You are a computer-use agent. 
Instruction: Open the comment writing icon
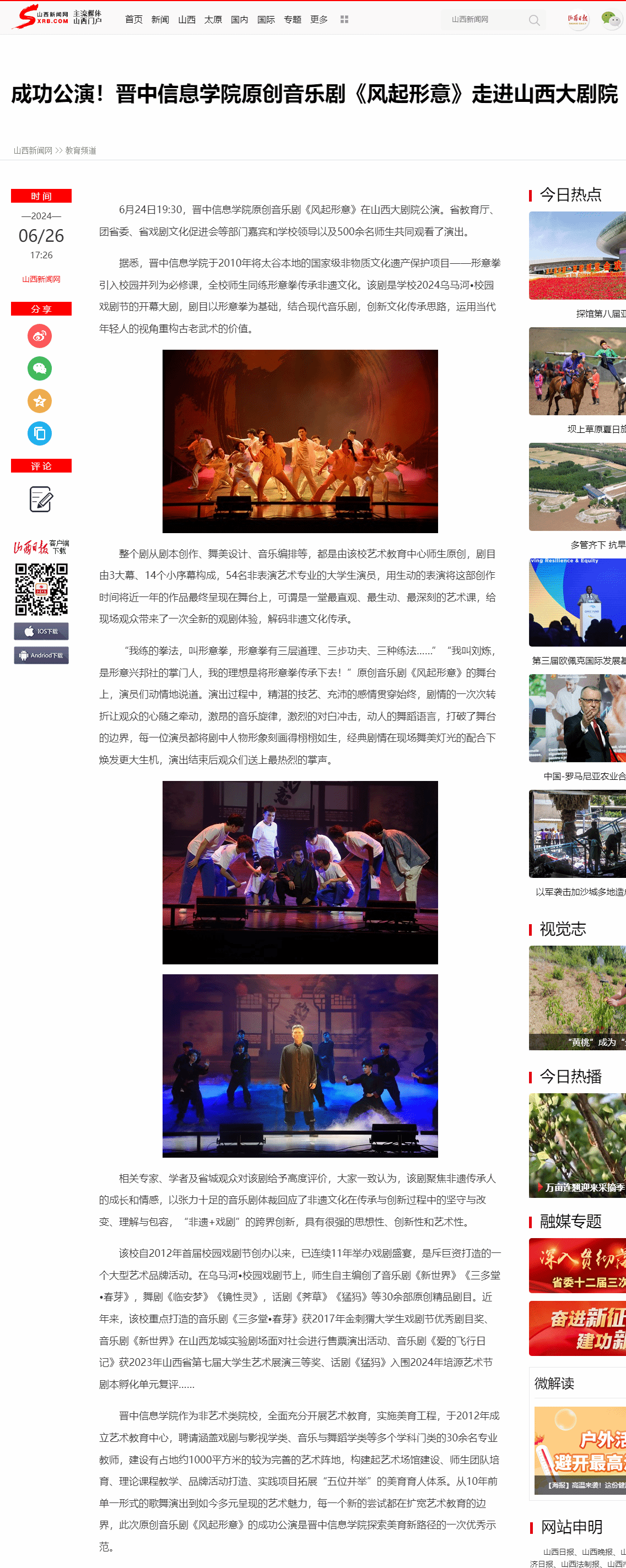tap(41, 499)
